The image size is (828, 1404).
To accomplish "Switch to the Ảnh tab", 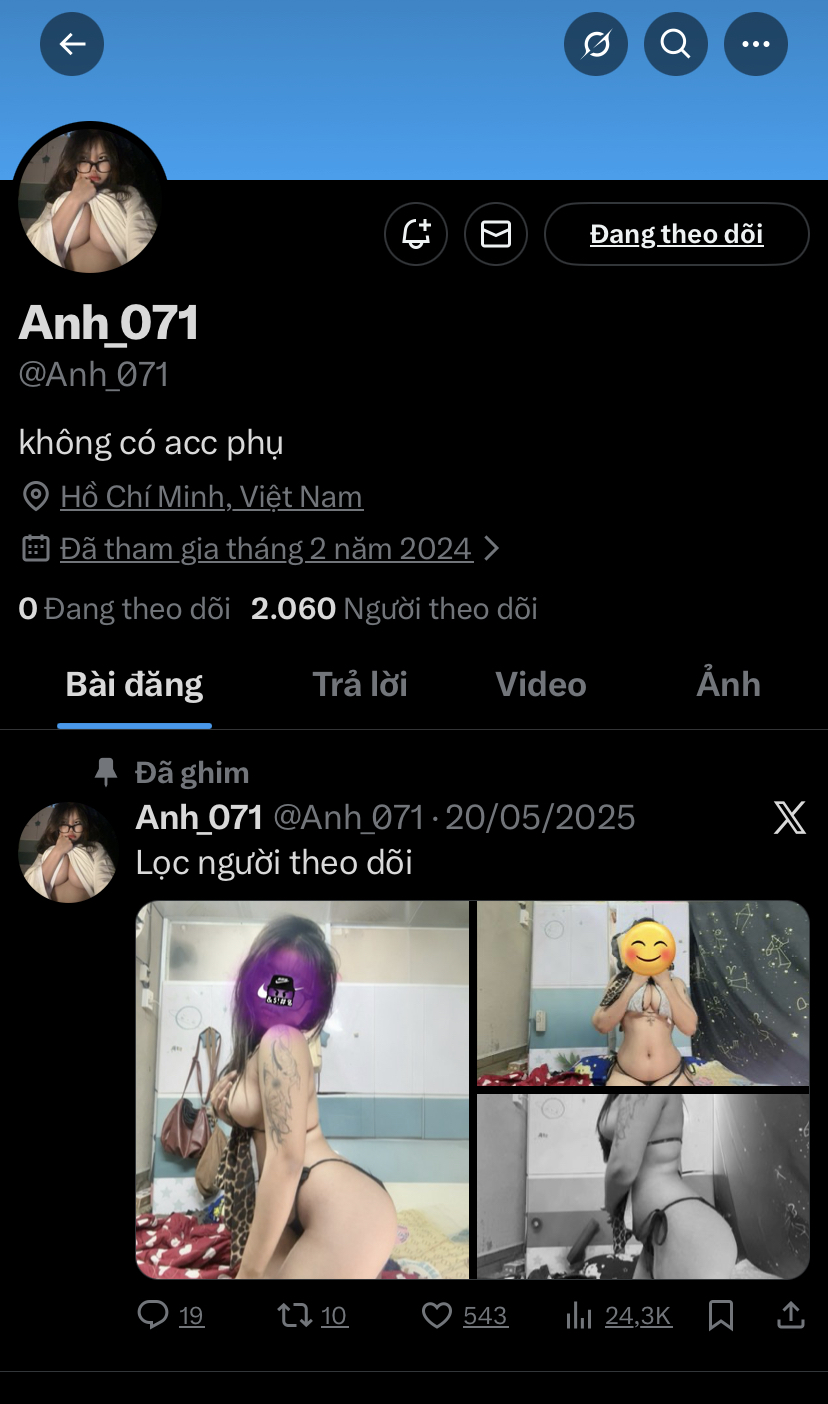I will tap(728, 685).
